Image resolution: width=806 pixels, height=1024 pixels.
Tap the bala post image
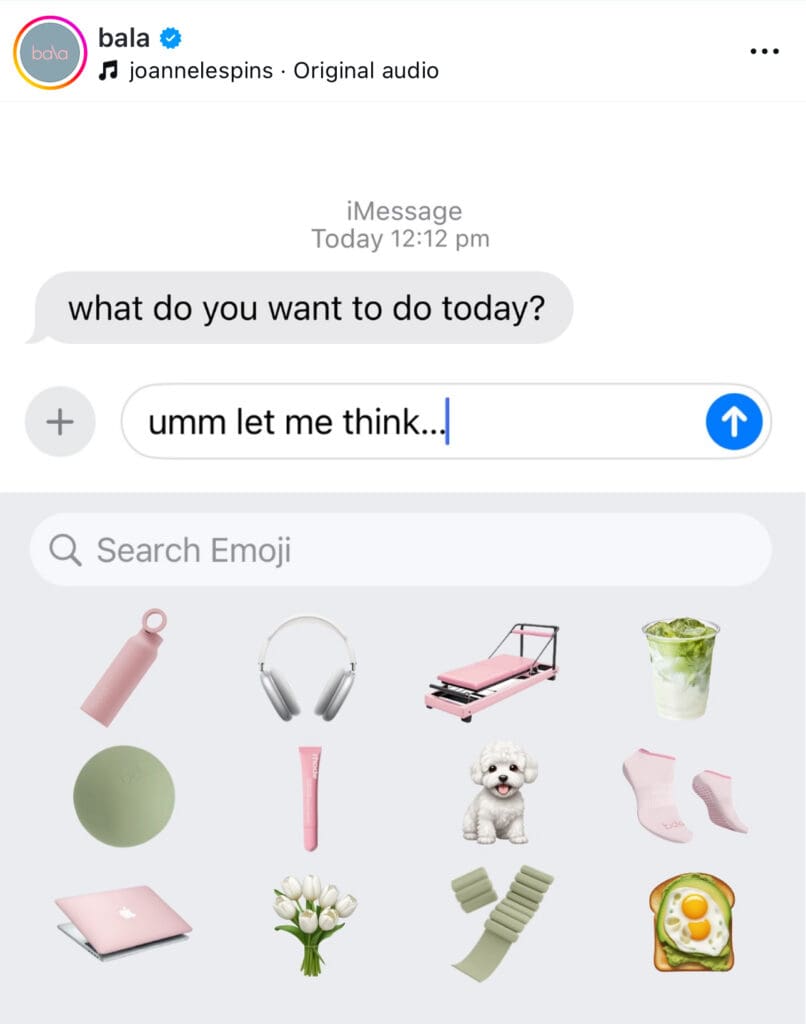pos(403,560)
